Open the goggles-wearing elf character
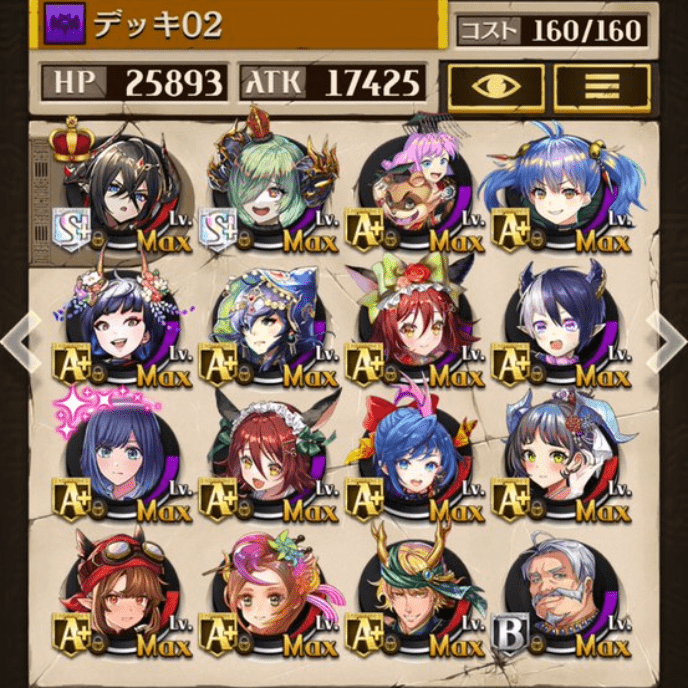 123,592
